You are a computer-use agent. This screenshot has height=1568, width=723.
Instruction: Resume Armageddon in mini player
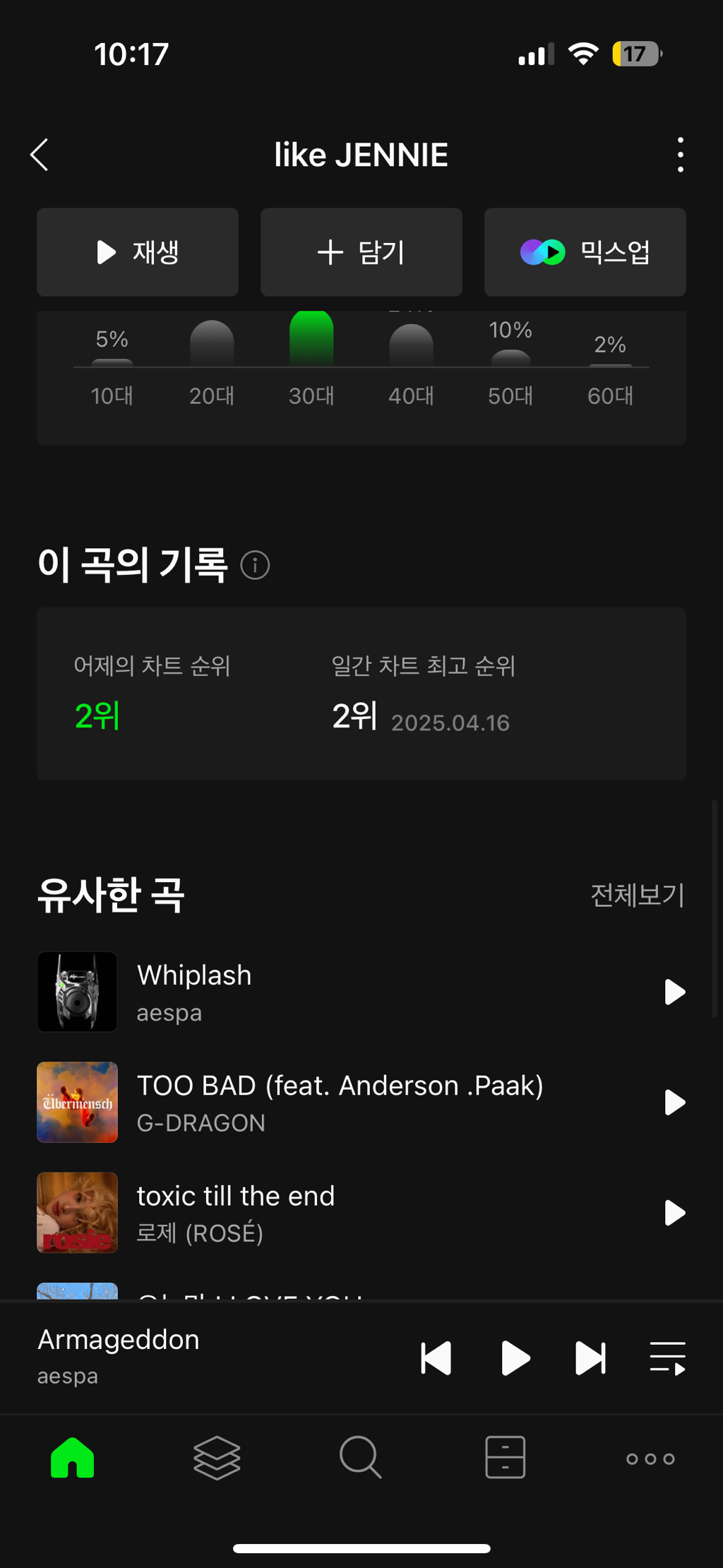tap(515, 1358)
